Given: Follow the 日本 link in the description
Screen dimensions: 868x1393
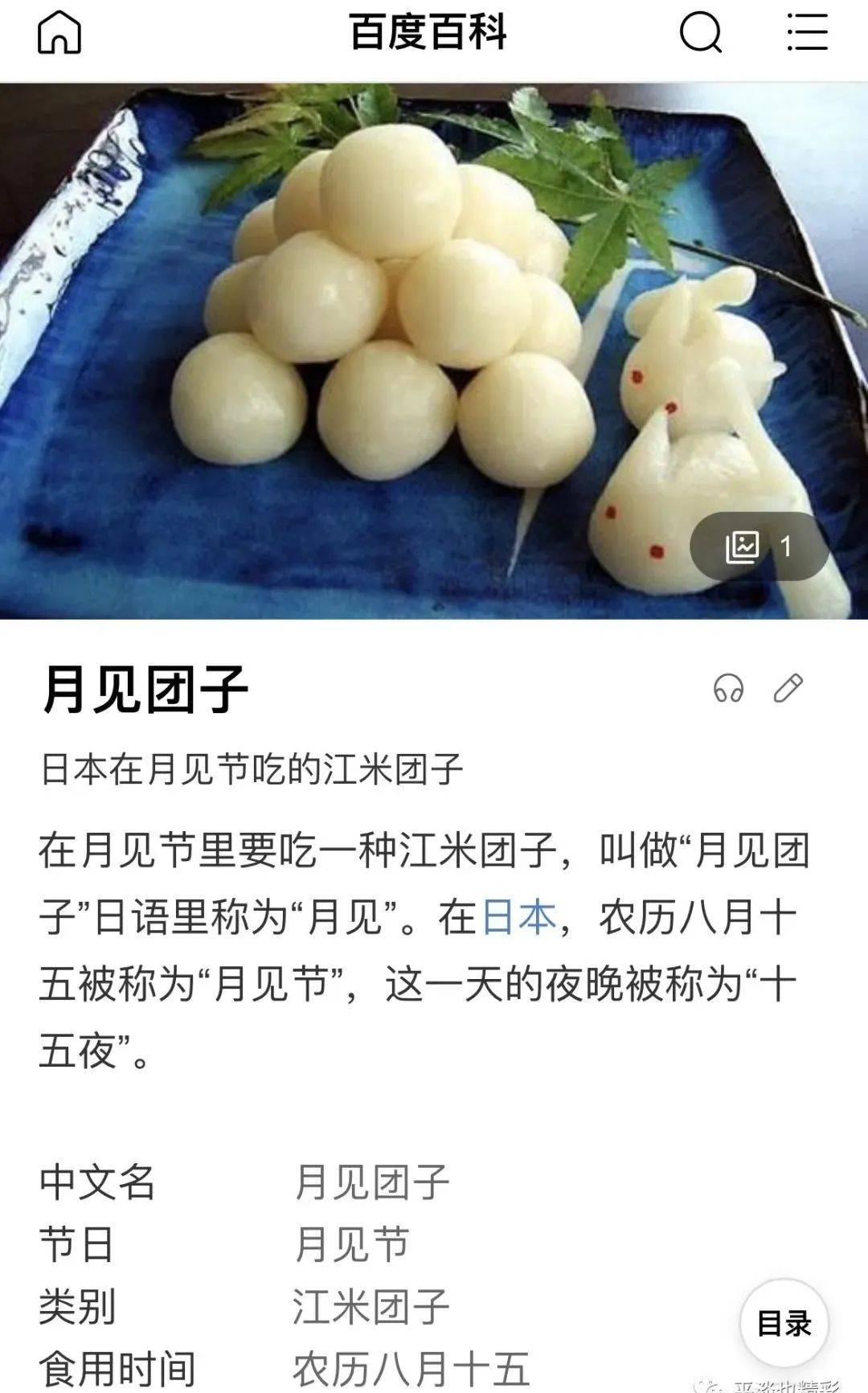Looking at the screenshot, I should (x=518, y=917).
